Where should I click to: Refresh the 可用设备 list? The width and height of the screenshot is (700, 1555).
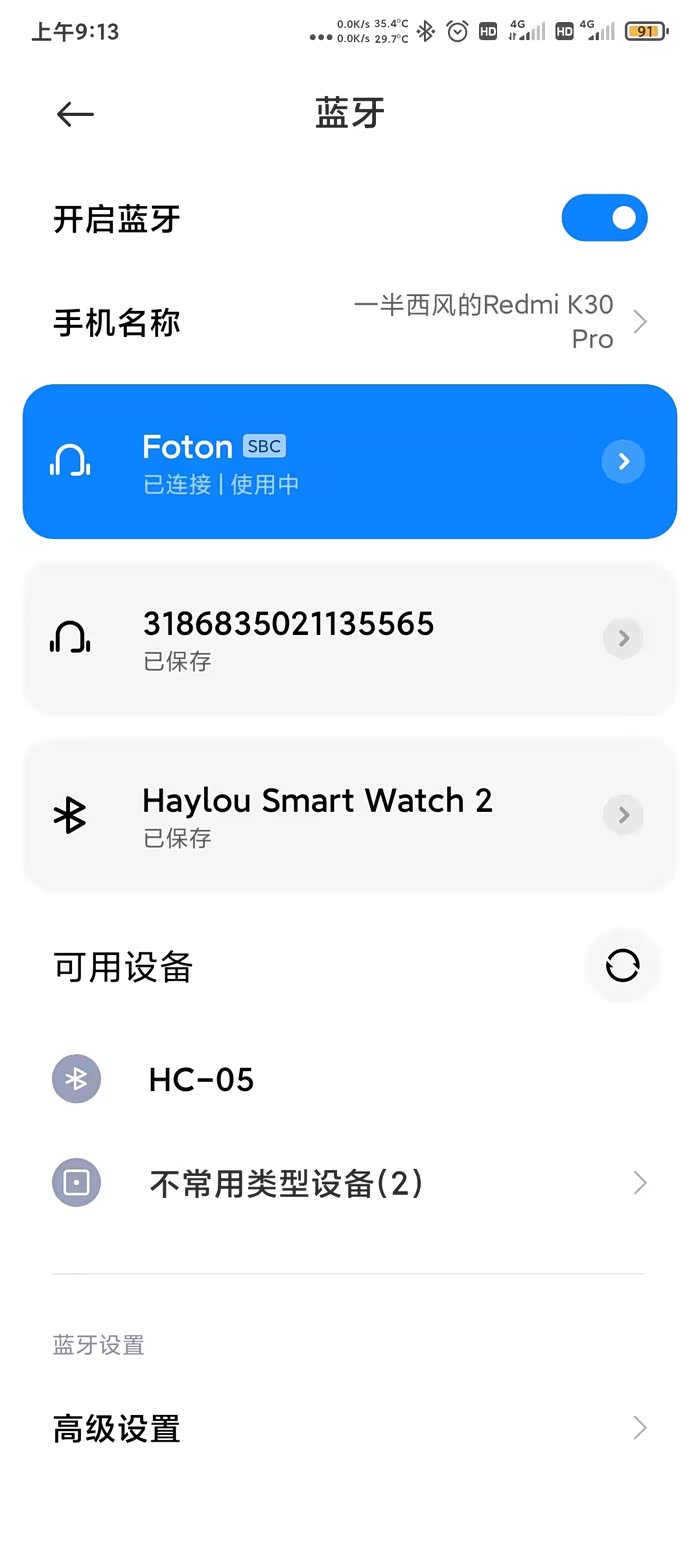(622, 966)
